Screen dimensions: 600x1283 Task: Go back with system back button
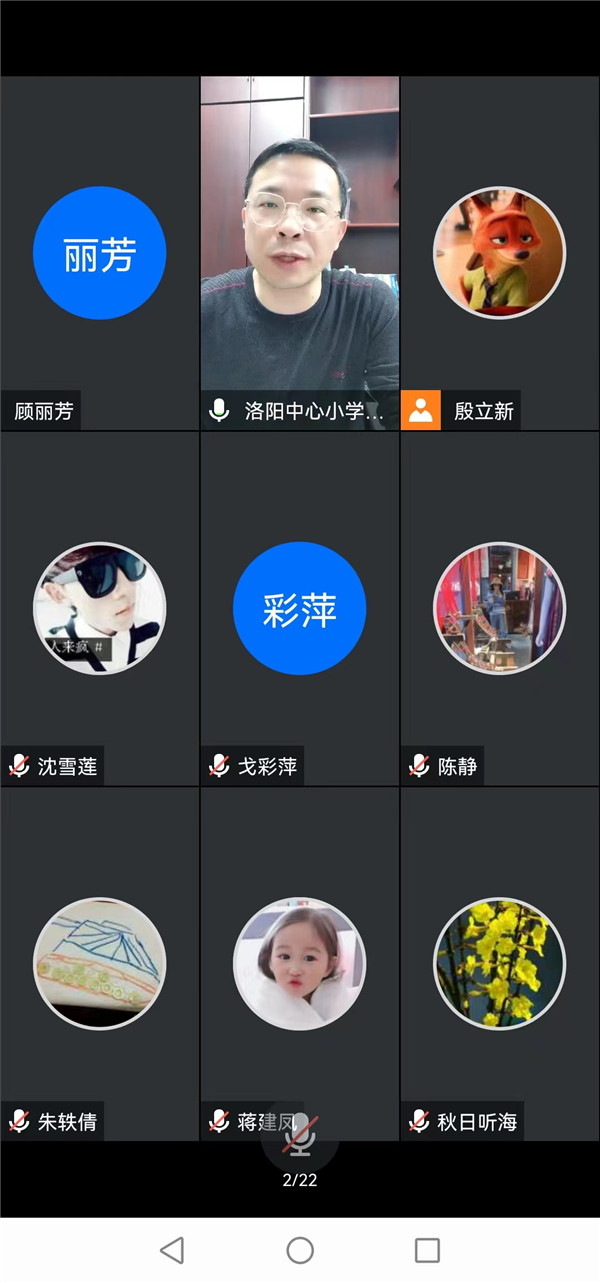172,1250
